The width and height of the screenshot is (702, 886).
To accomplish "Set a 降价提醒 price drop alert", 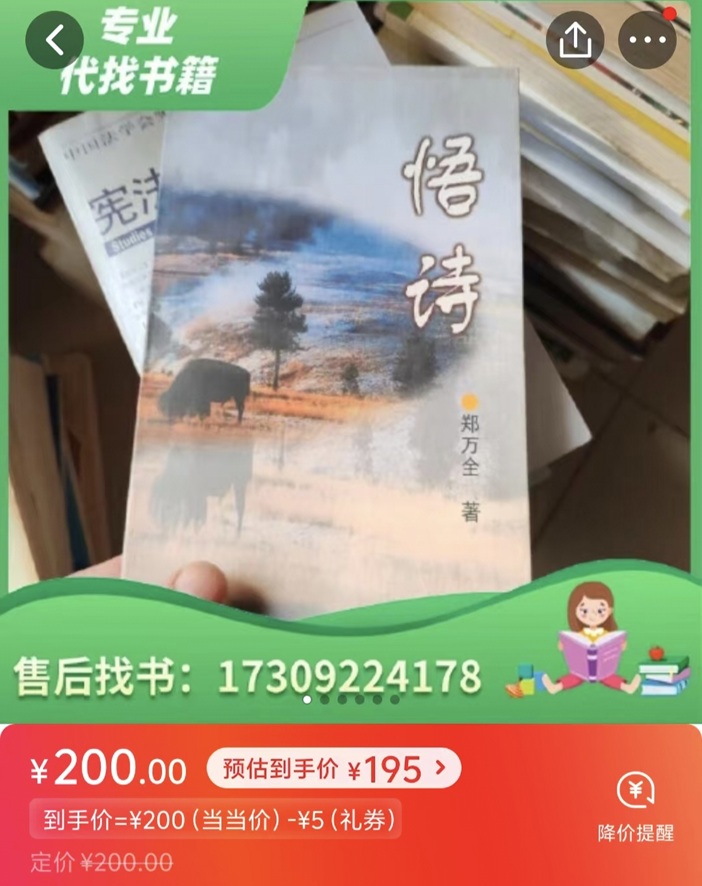I will point(636,807).
